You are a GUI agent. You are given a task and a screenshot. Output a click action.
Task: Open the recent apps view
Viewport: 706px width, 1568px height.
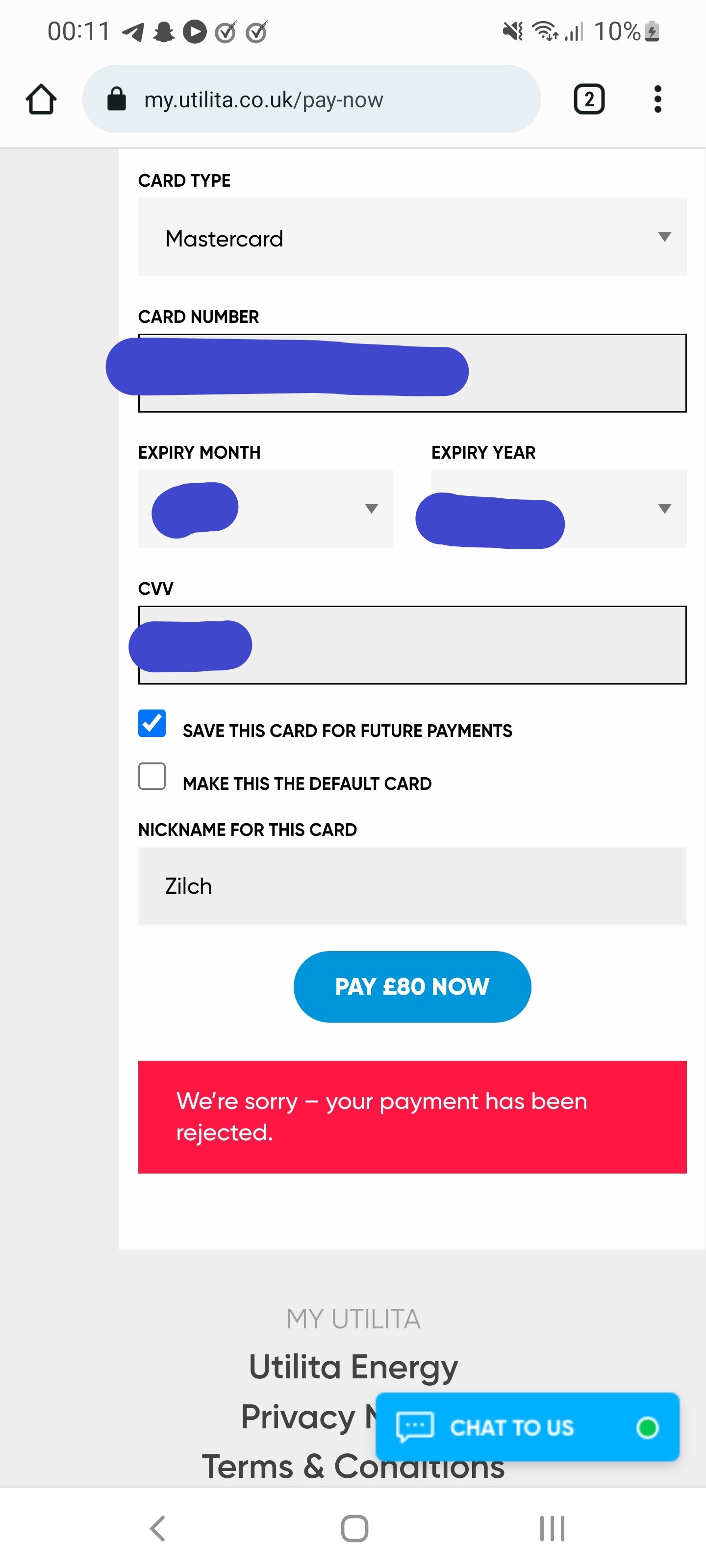pyautogui.click(x=552, y=1528)
